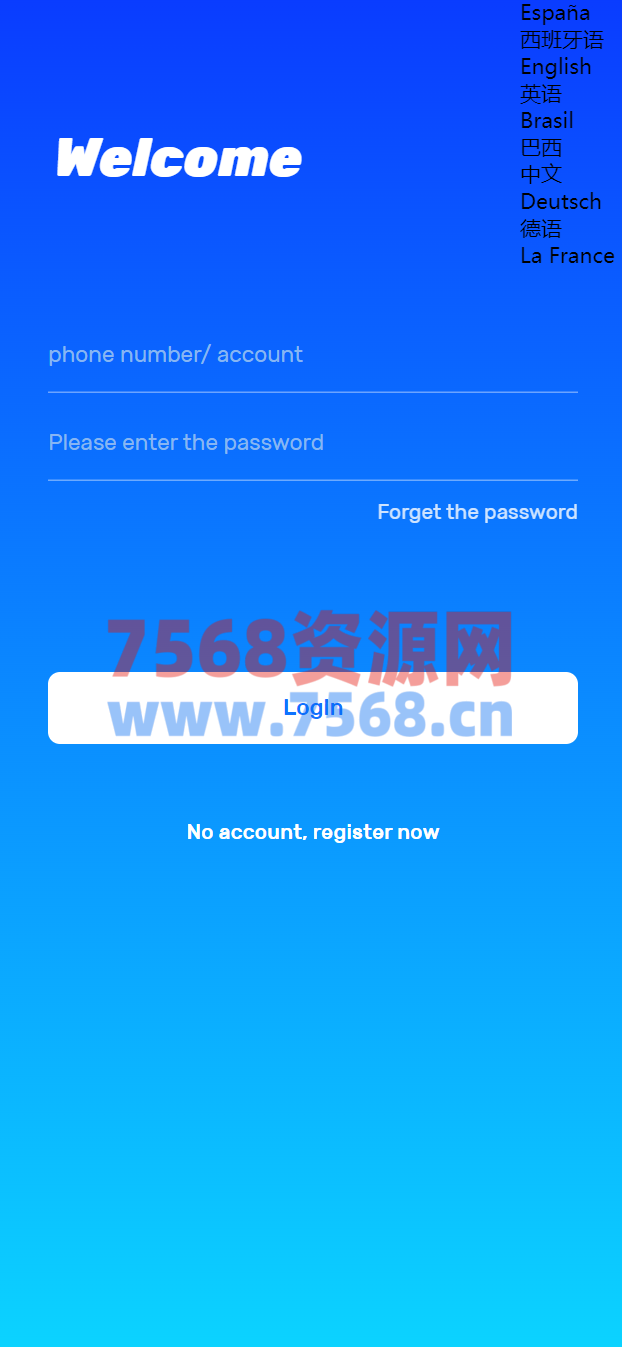
Task: Switch language to Deutsch
Action: pos(560,202)
